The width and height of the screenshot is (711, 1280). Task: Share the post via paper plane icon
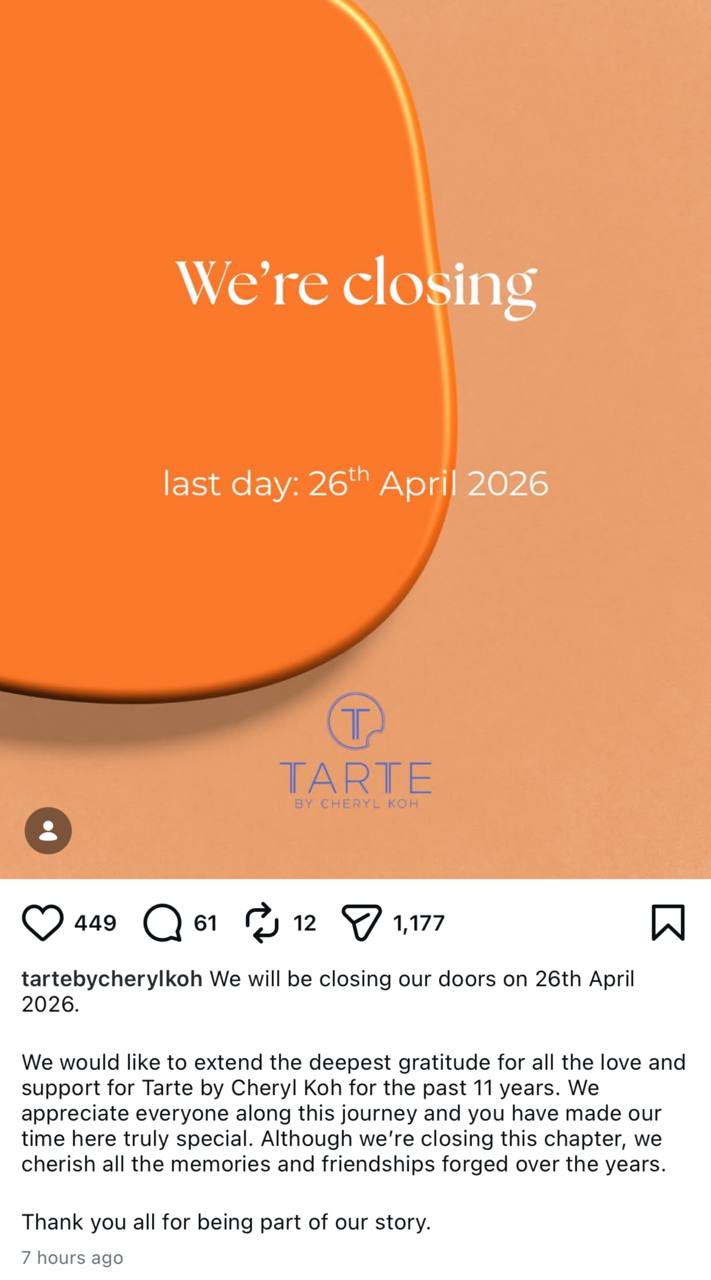pos(360,922)
